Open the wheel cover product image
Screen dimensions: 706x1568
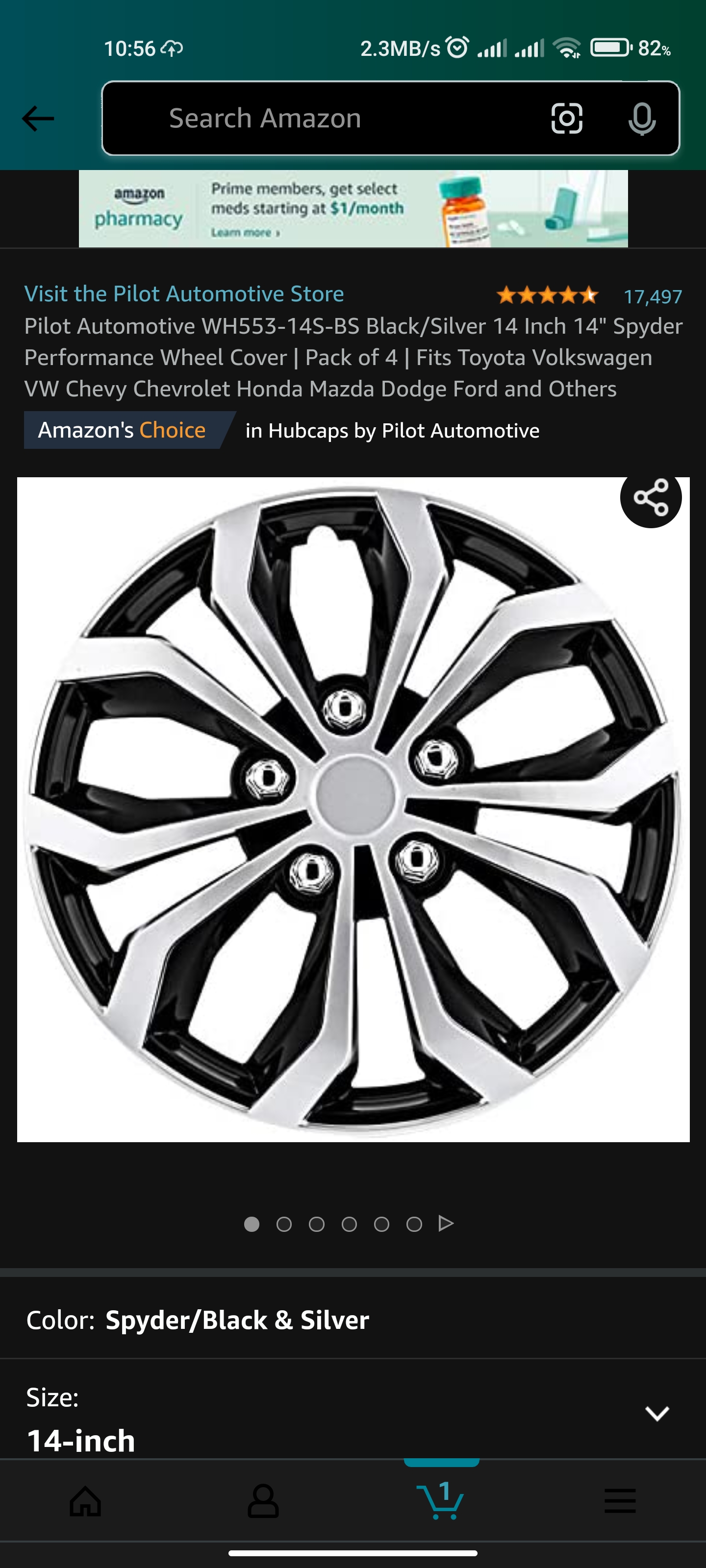coord(353,809)
